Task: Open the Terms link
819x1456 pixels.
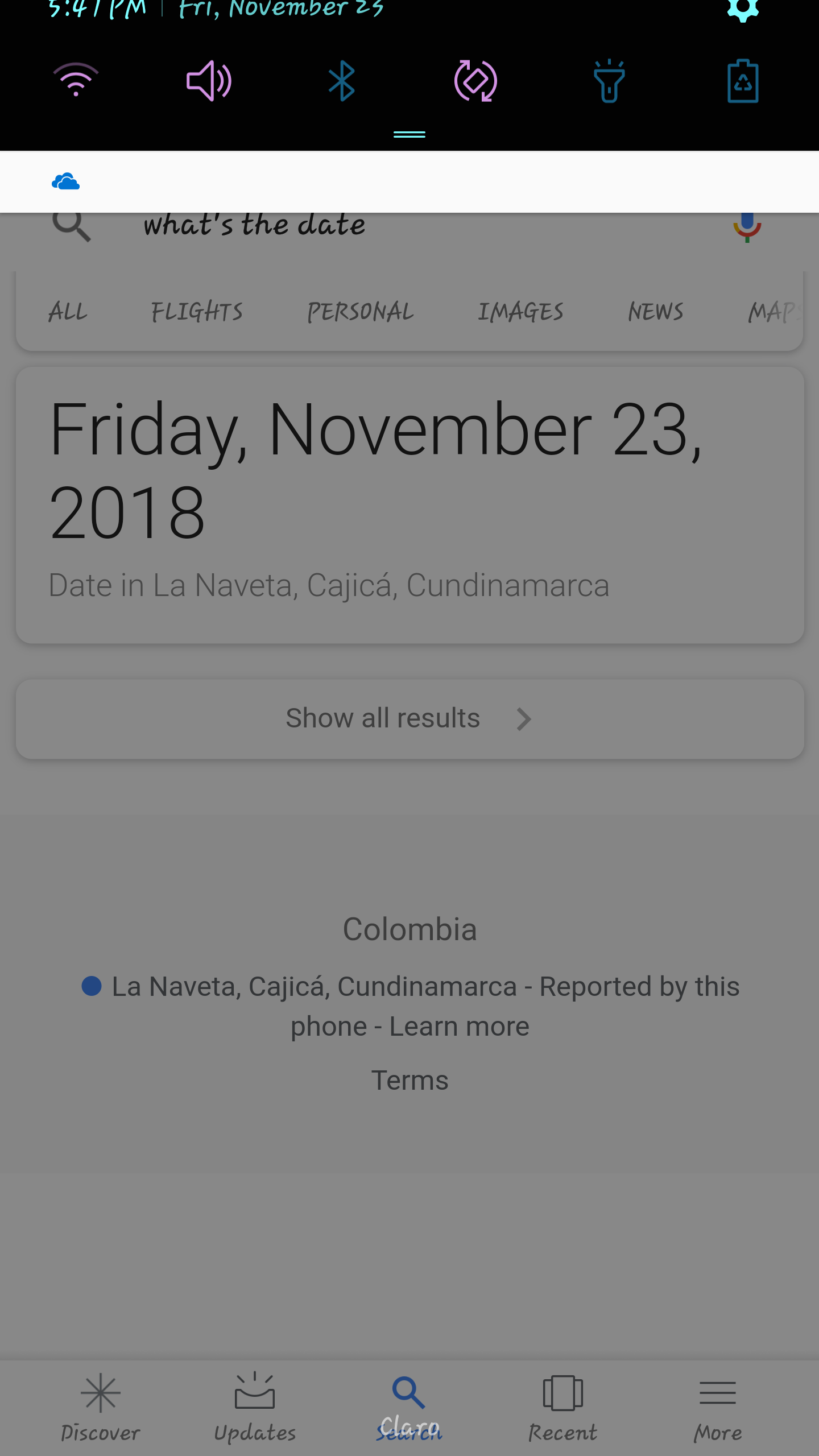Action: (409, 1080)
